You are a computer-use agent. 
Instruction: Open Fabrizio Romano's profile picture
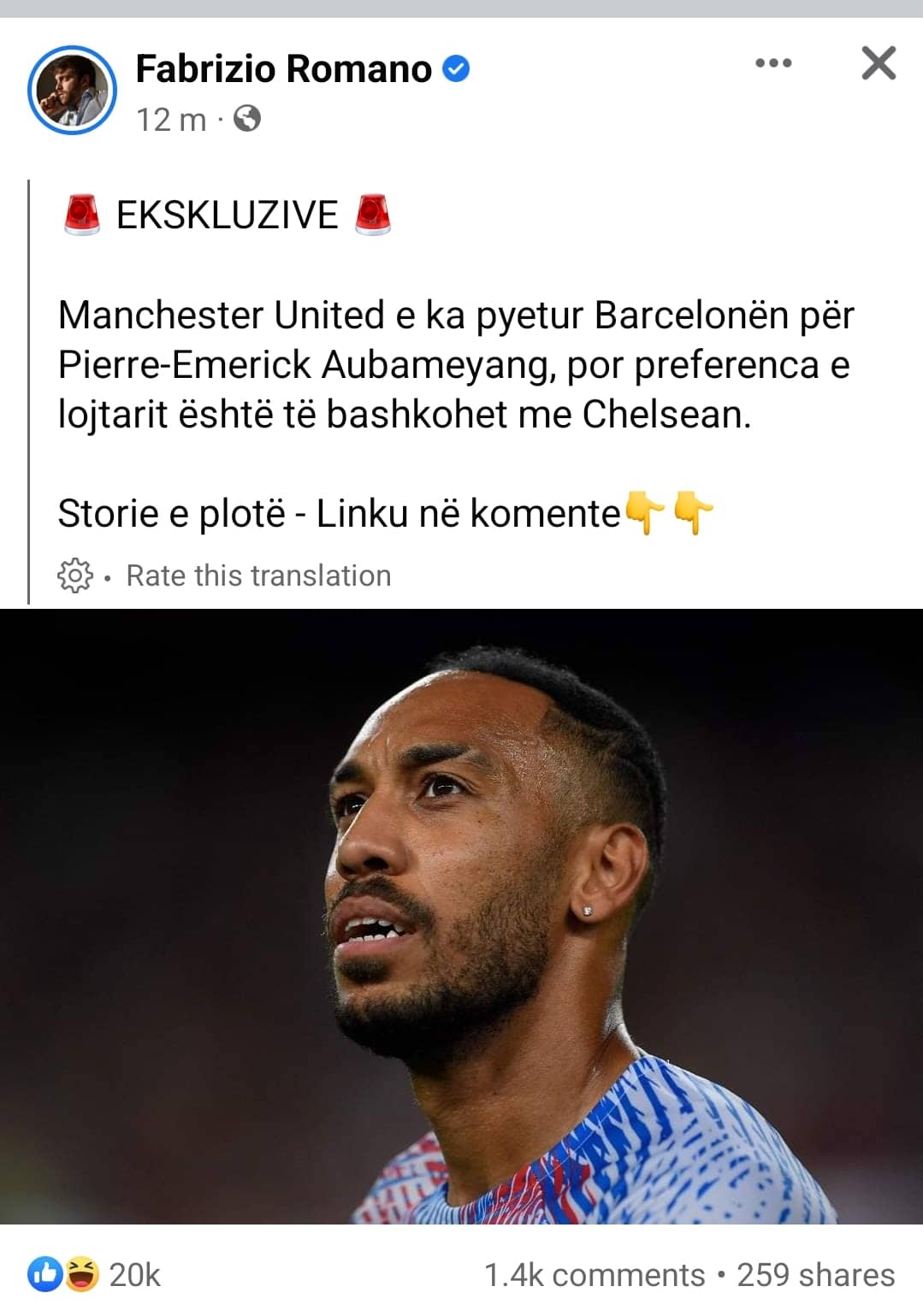(72, 90)
